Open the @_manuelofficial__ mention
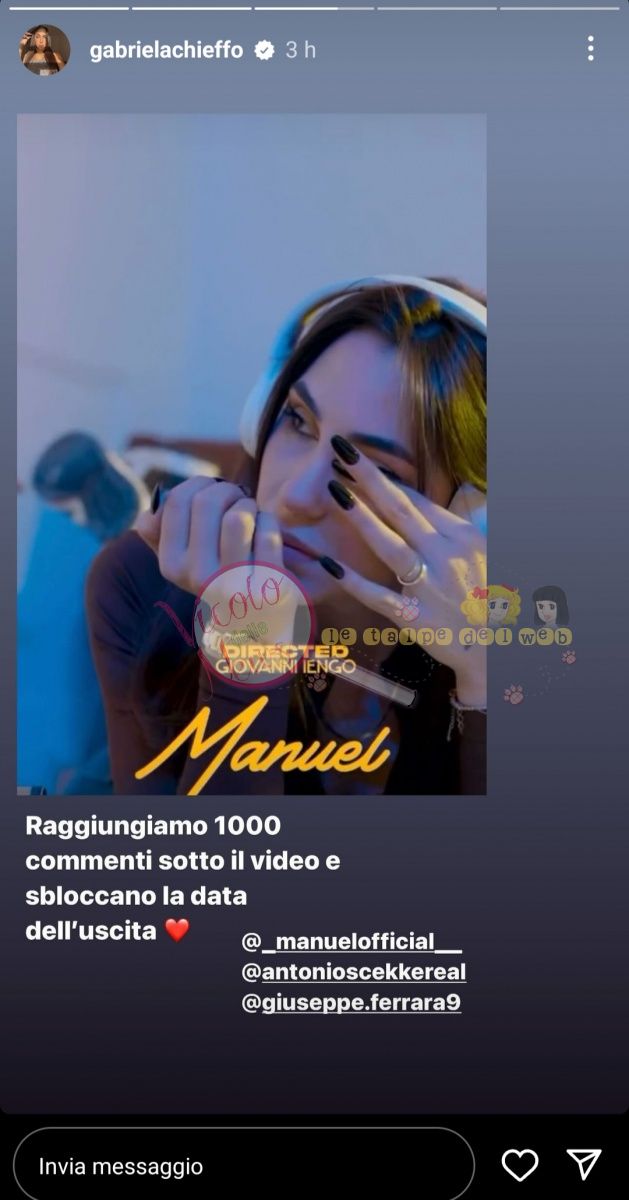The height and width of the screenshot is (1200, 629). [351, 942]
